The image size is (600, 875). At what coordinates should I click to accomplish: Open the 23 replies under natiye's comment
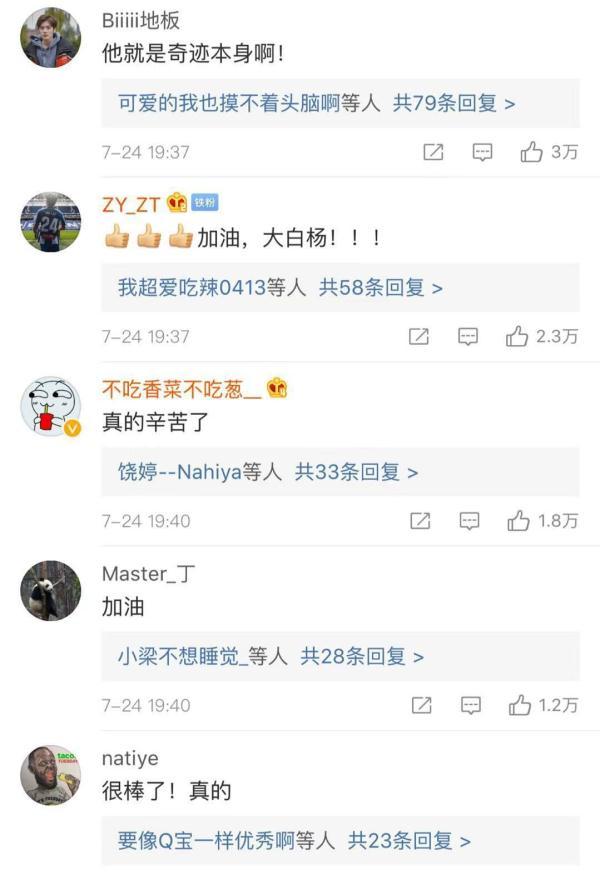coord(408,841)
